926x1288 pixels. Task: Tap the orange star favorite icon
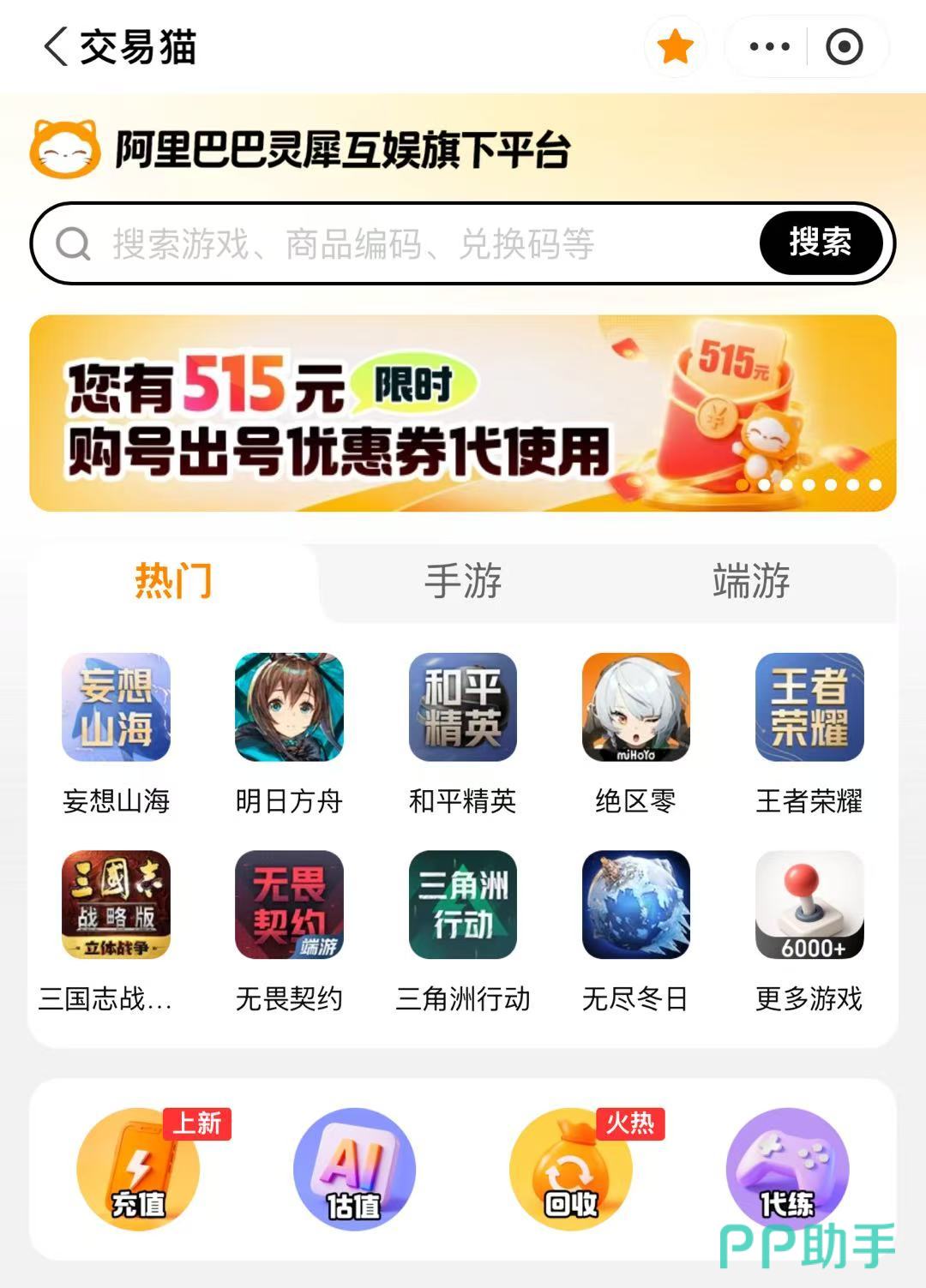[x=675, y=46]
